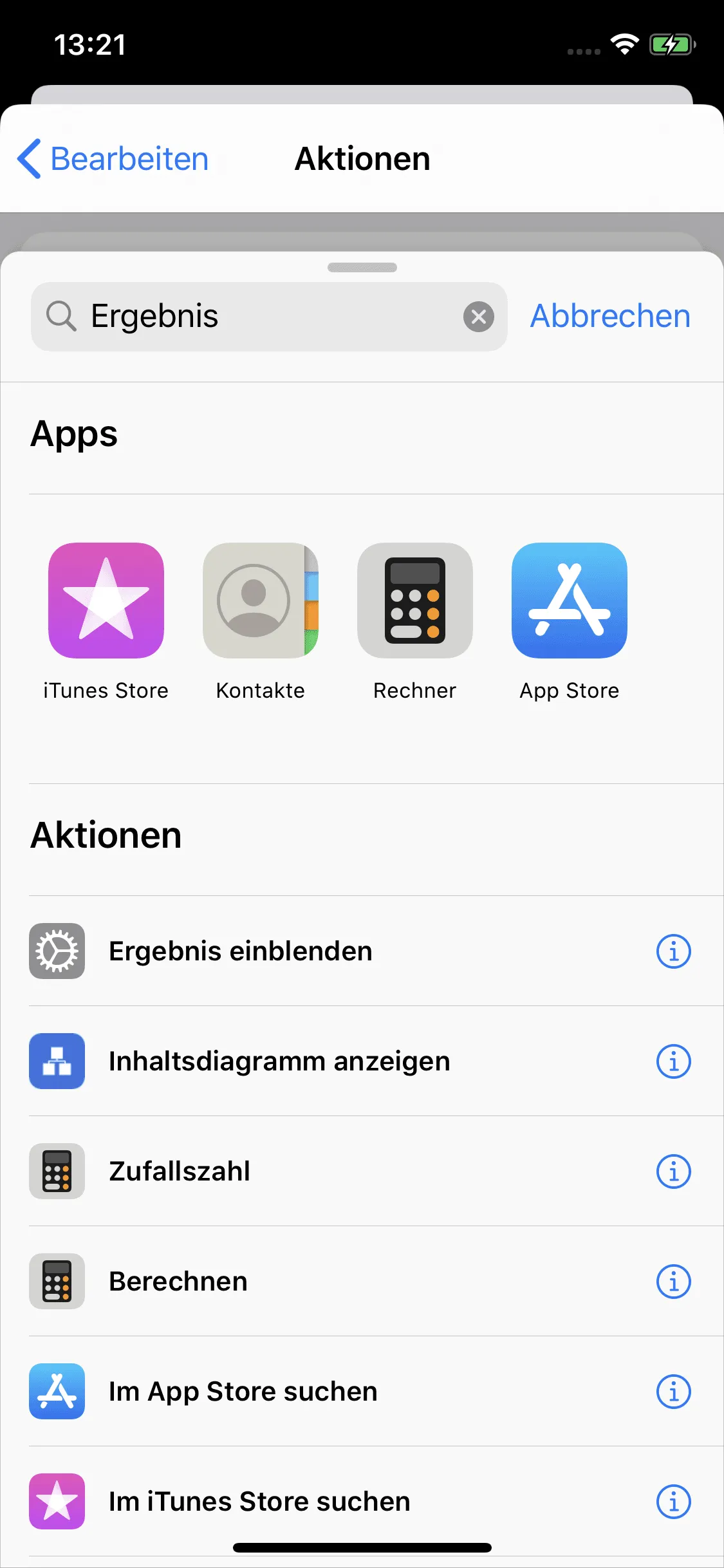Info button for Im iTunes Store suchen
The image size is (724, 1568).
click(x=674, y=1502)
